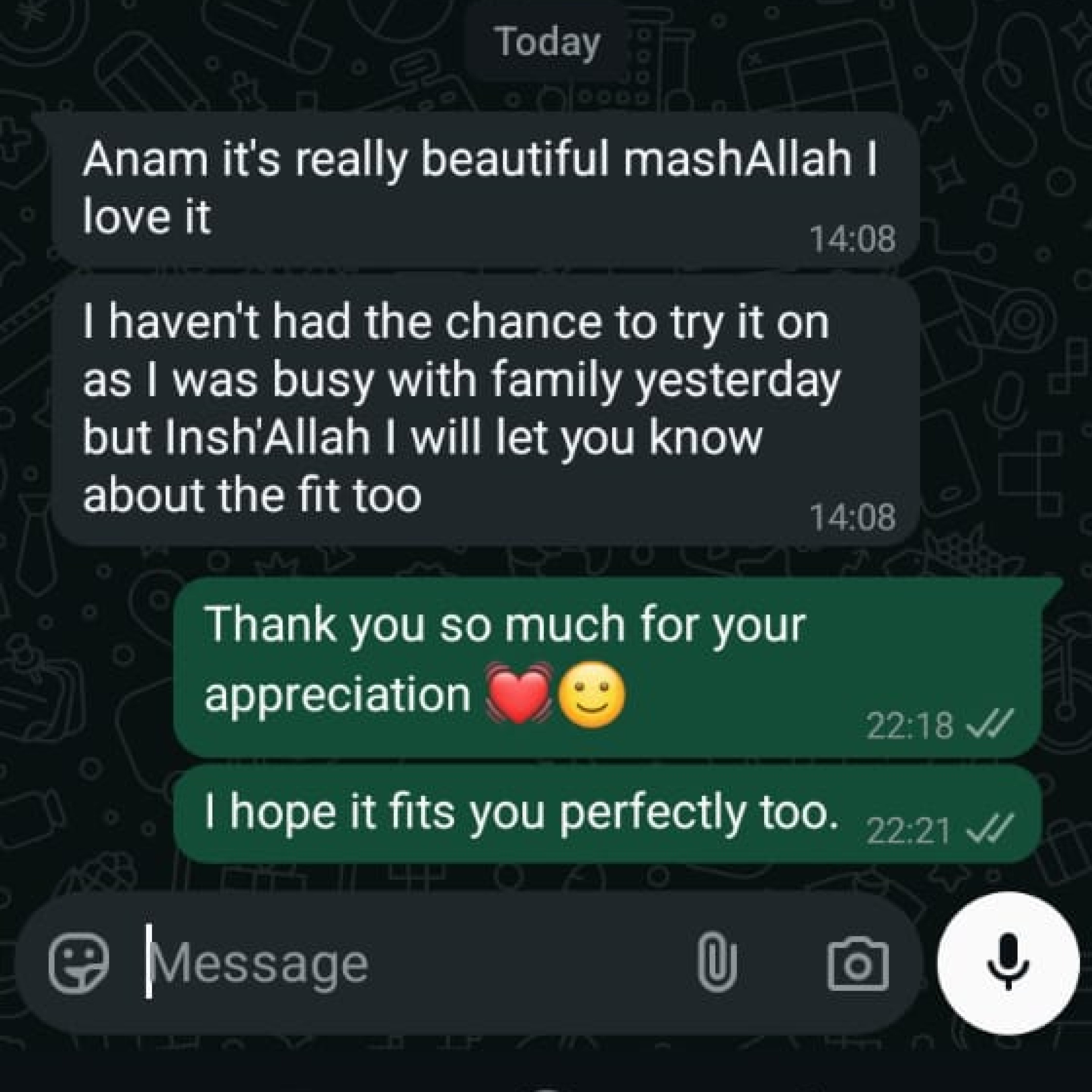
Task: Open the attachment paperclip menu
Action: [716, 963]
